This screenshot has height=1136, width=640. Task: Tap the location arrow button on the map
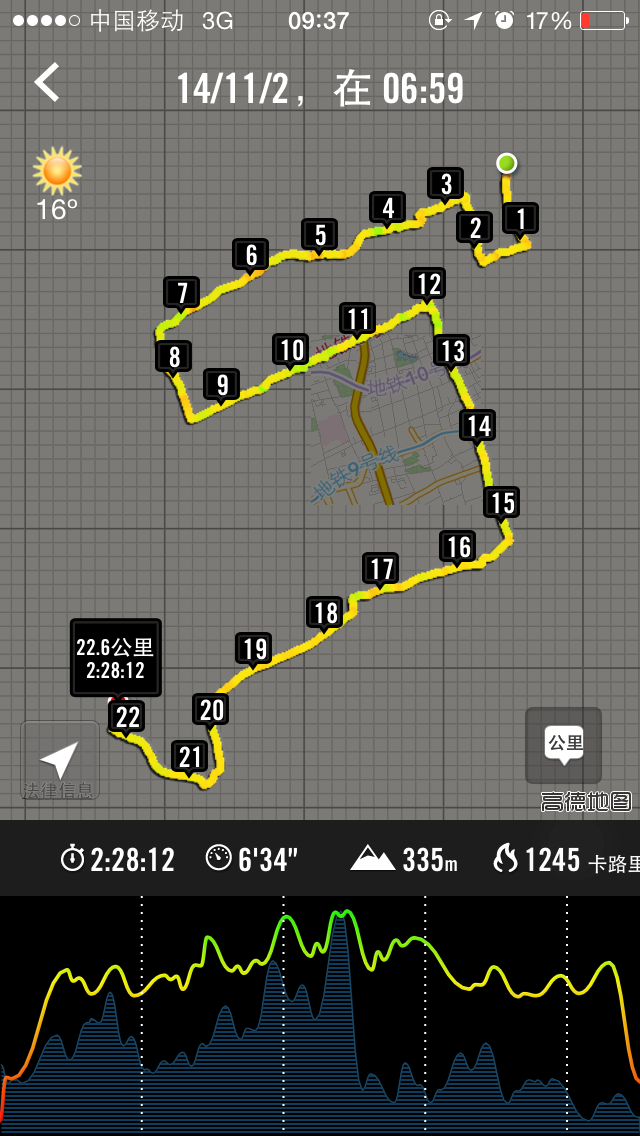(x=60, y=760)
